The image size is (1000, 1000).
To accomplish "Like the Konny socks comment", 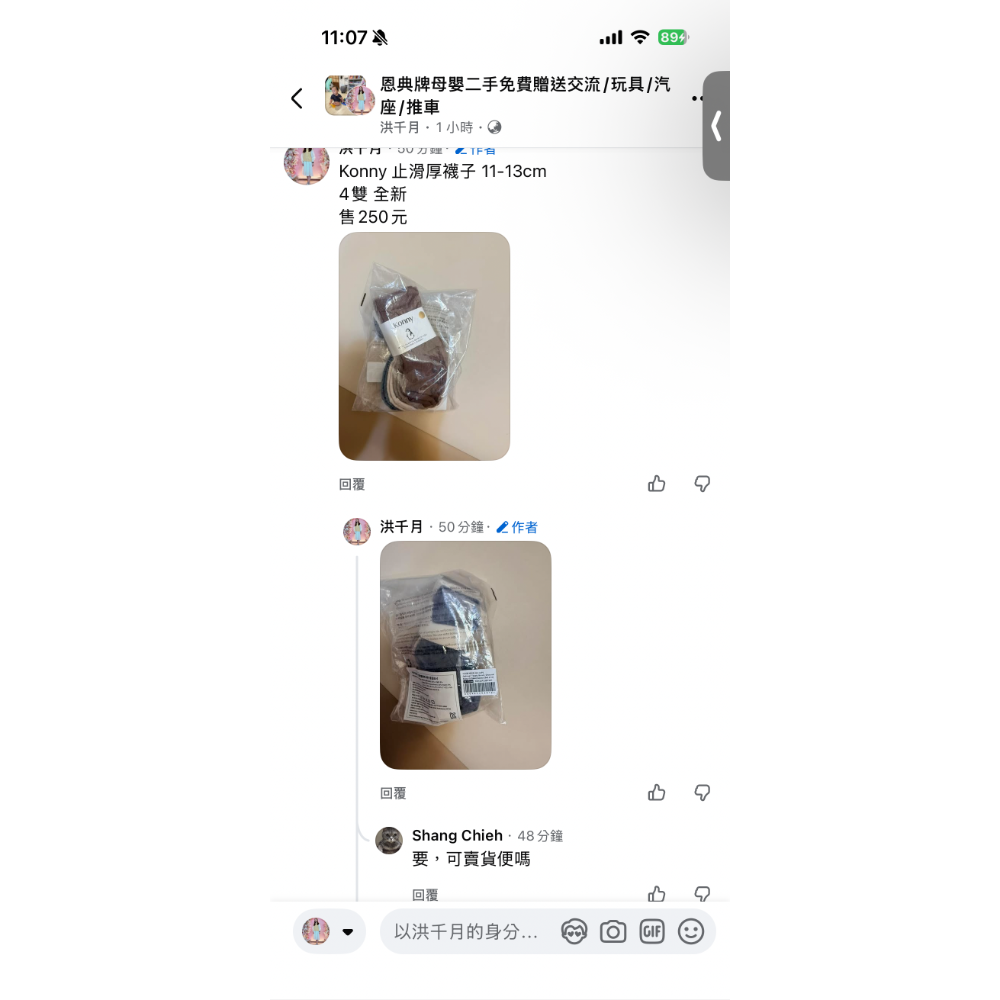I will (657, 484).
